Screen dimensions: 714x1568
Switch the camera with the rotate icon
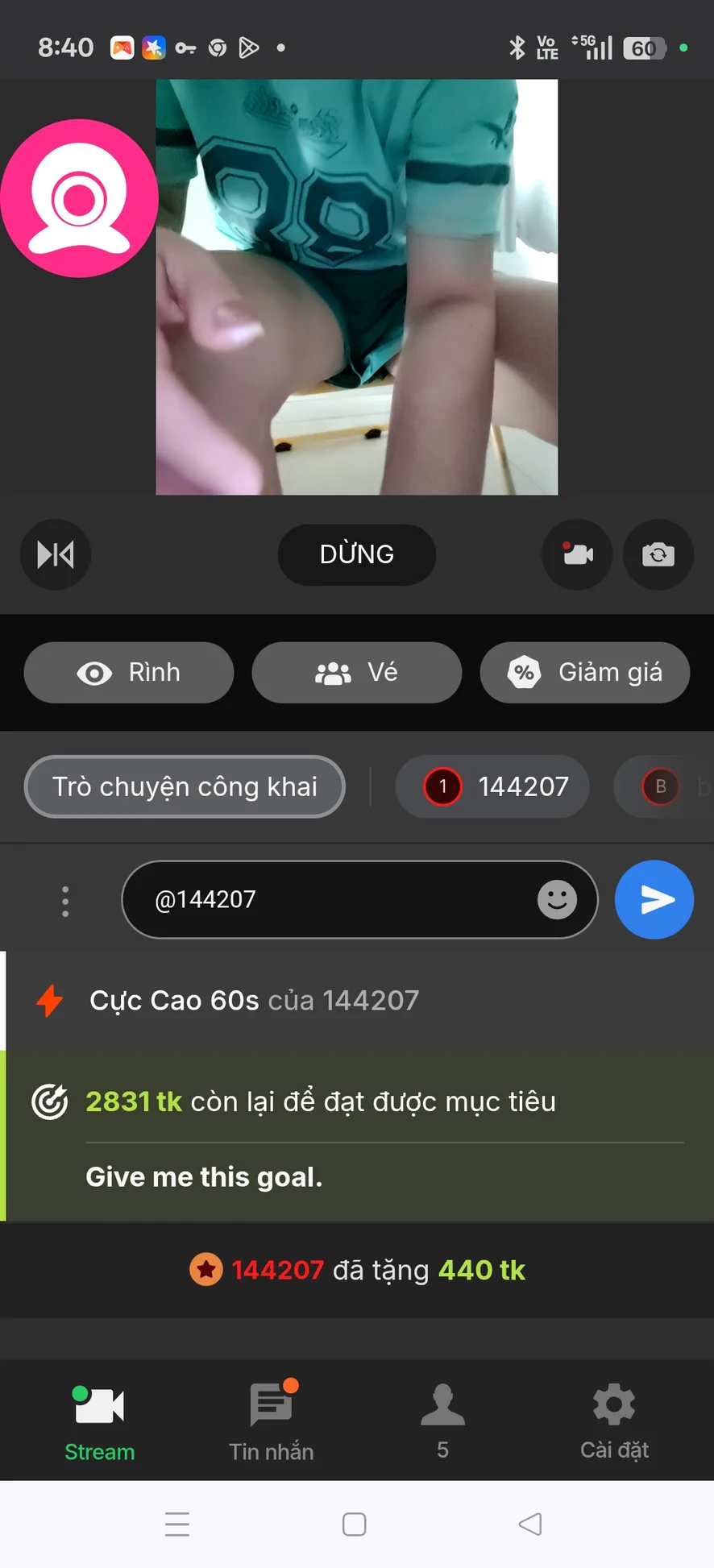coord(658,554)
